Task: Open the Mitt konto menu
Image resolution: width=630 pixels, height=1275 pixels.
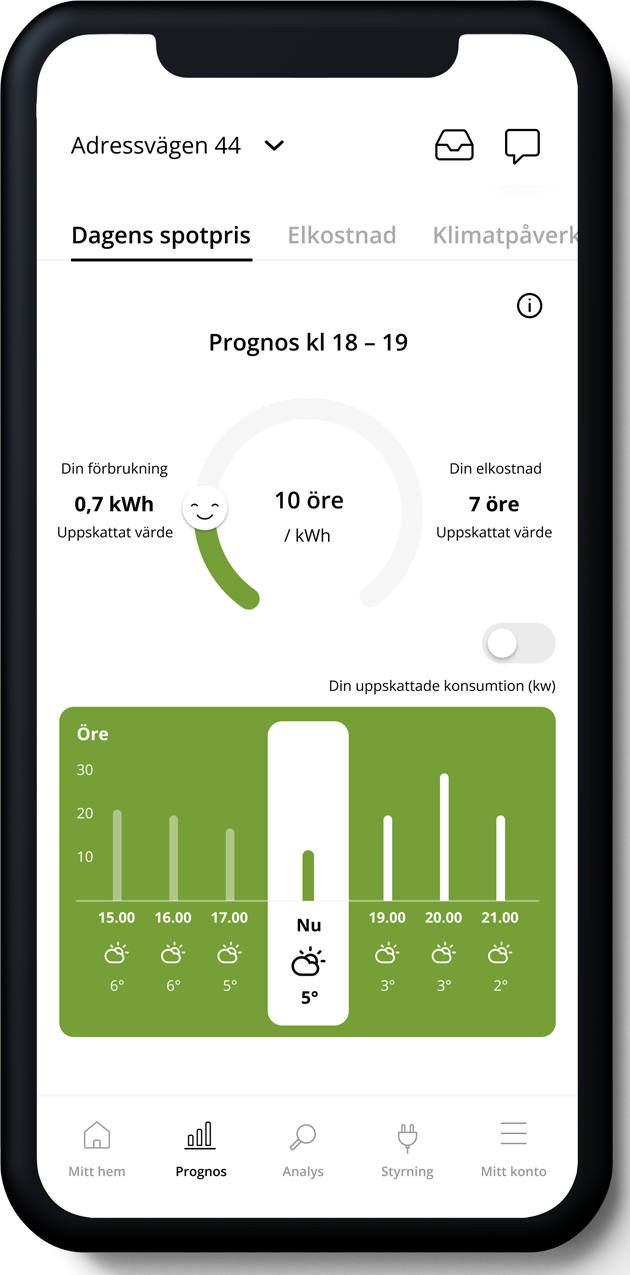Action: point(513,1149)
